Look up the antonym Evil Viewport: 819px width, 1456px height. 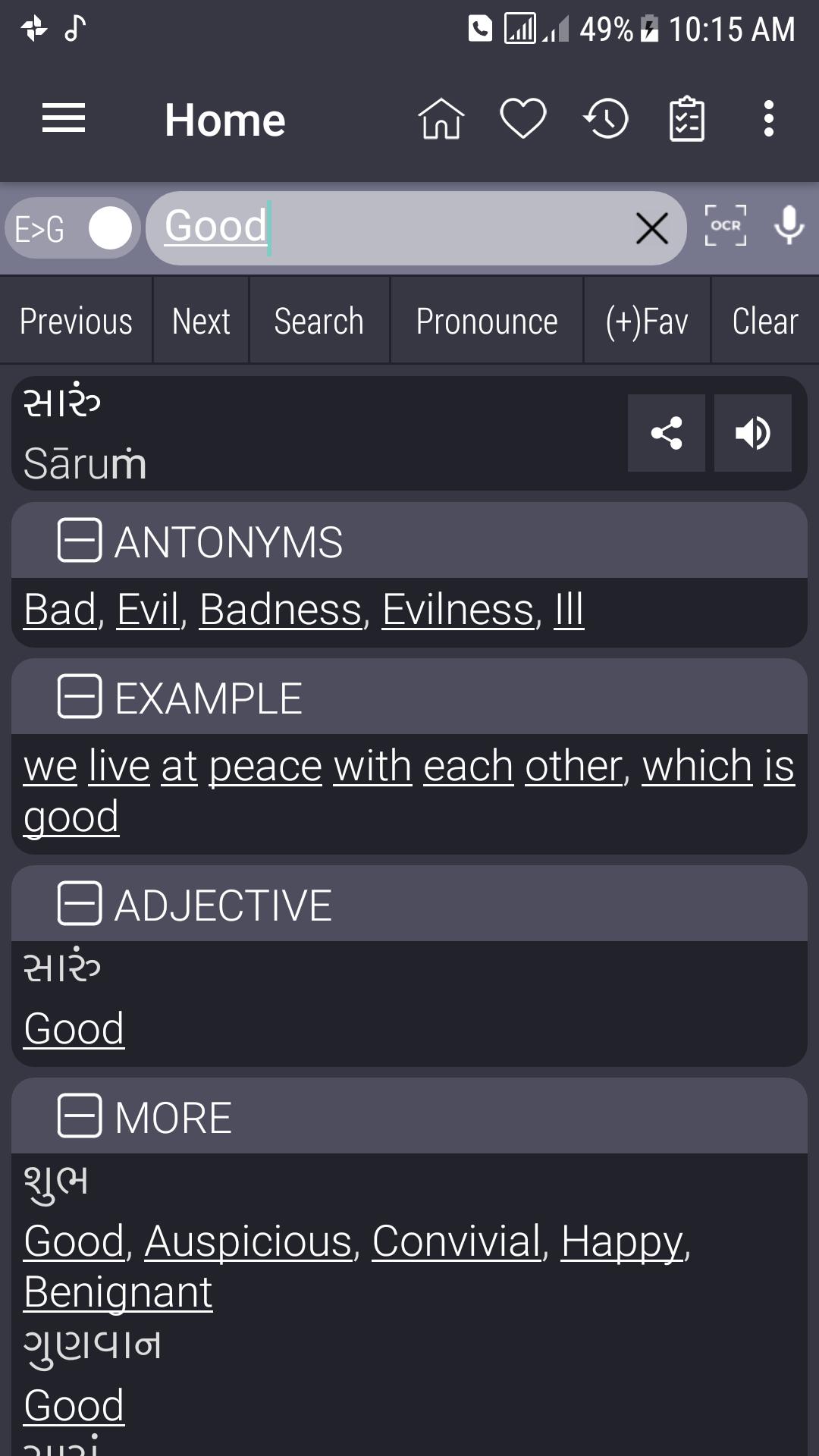[148, 610]
